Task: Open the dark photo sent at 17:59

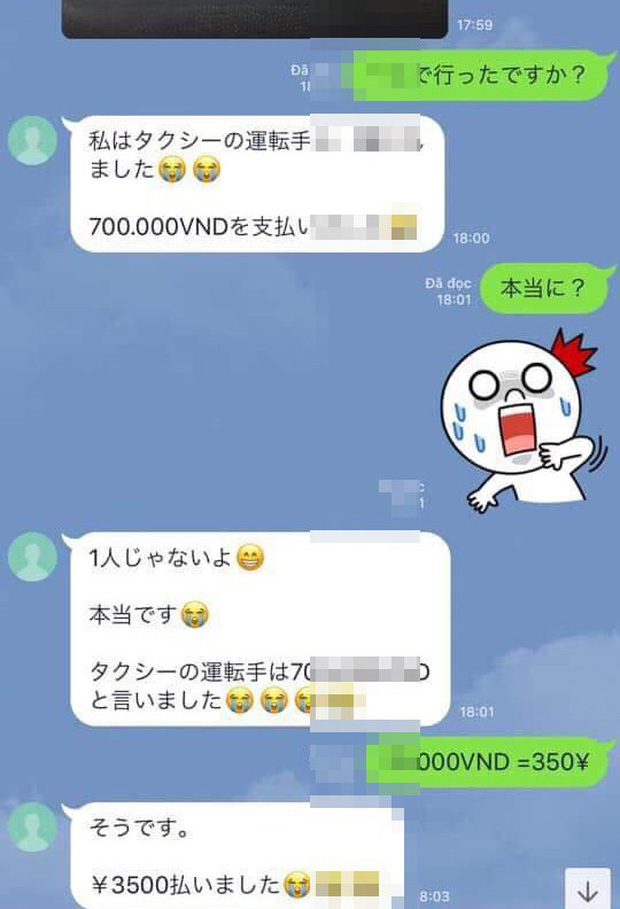Action: (254, 18)
